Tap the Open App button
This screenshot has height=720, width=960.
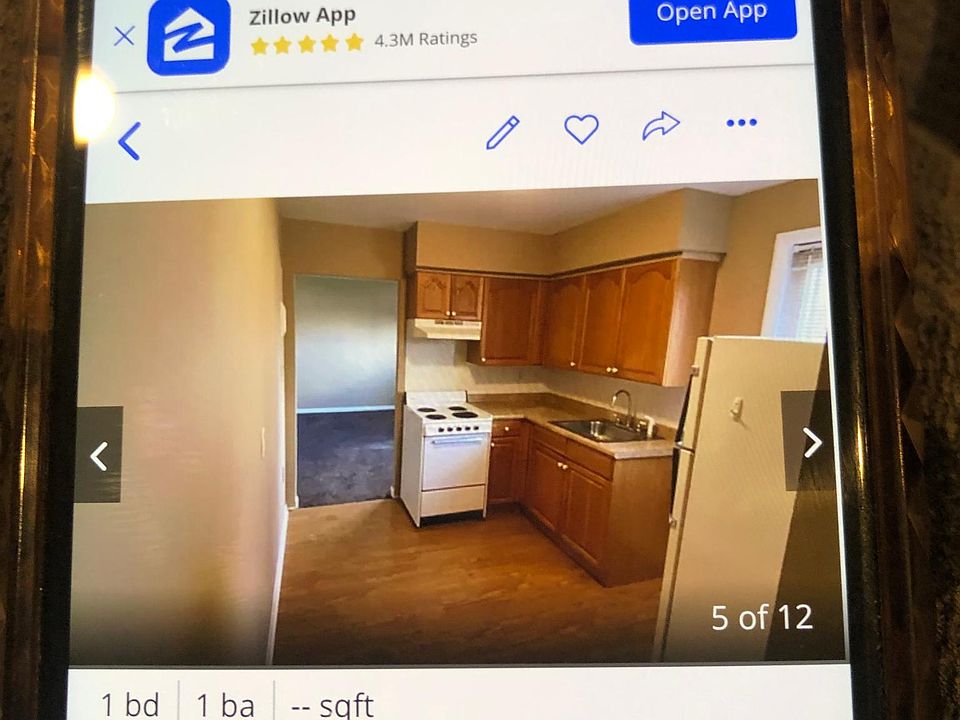(x=712, y=15)
